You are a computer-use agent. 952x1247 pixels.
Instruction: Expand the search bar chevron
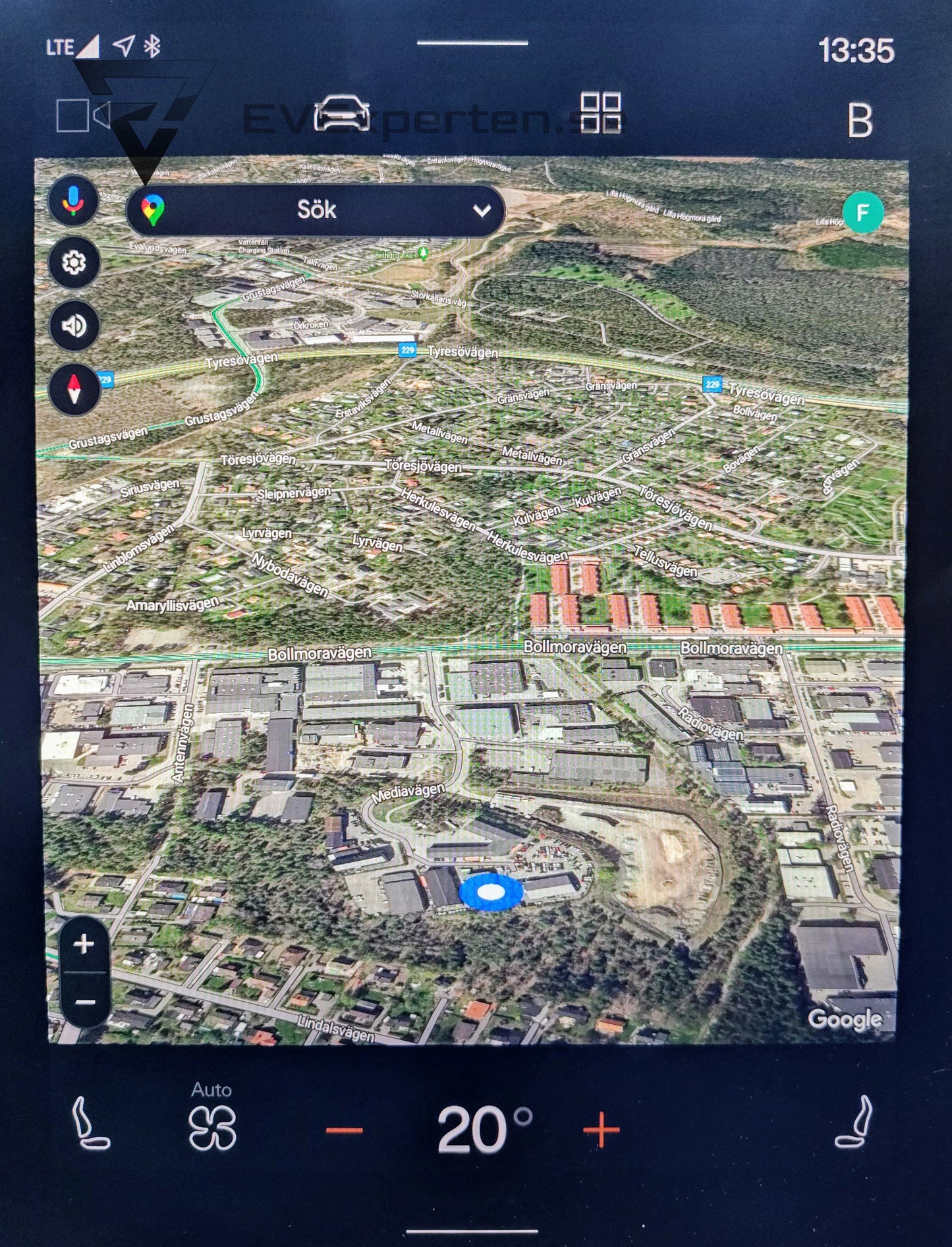(x=482, y=211)
